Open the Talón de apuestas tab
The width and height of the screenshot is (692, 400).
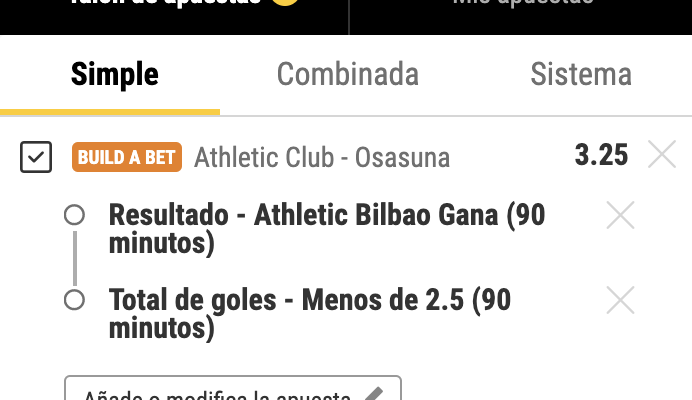pos(170,6)
